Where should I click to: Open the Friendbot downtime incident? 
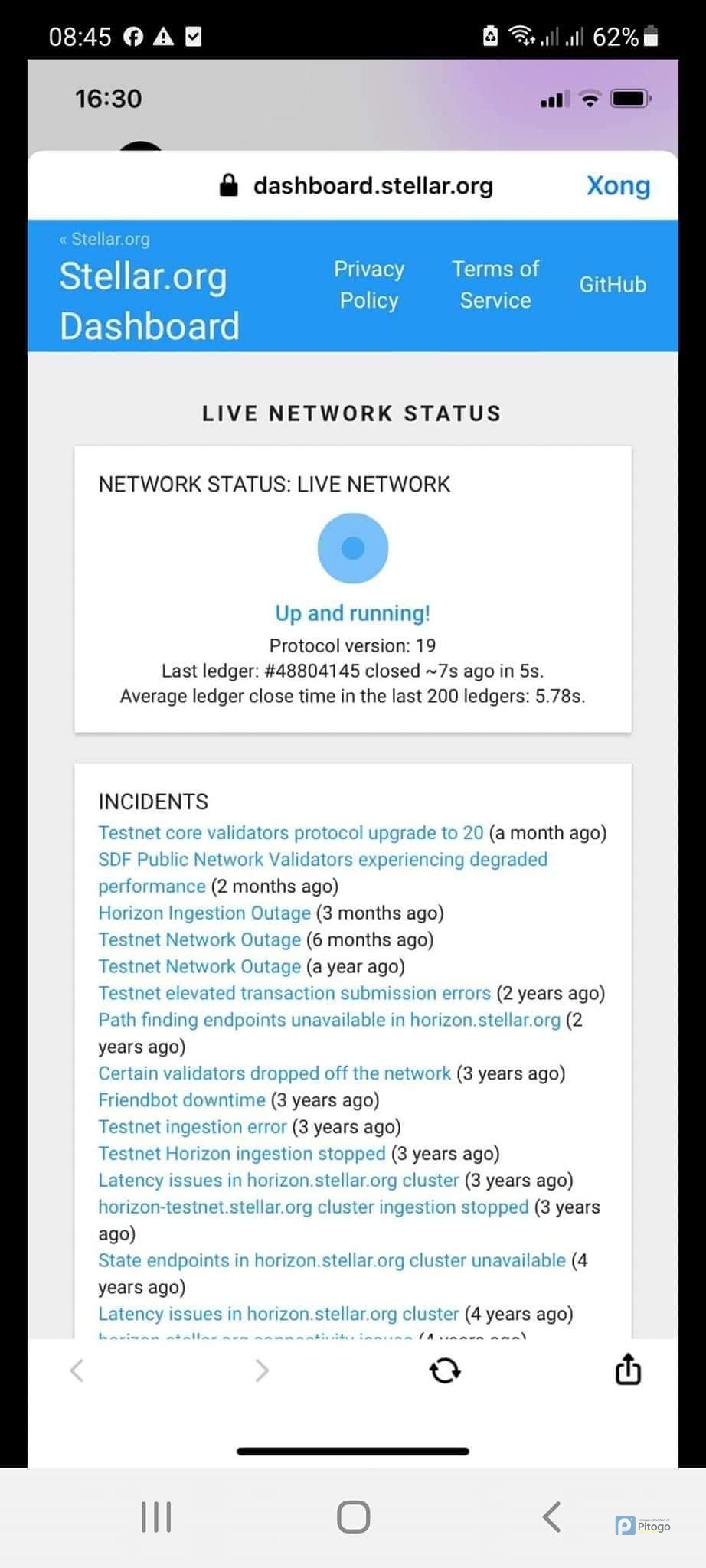[x=181, y=1100]
